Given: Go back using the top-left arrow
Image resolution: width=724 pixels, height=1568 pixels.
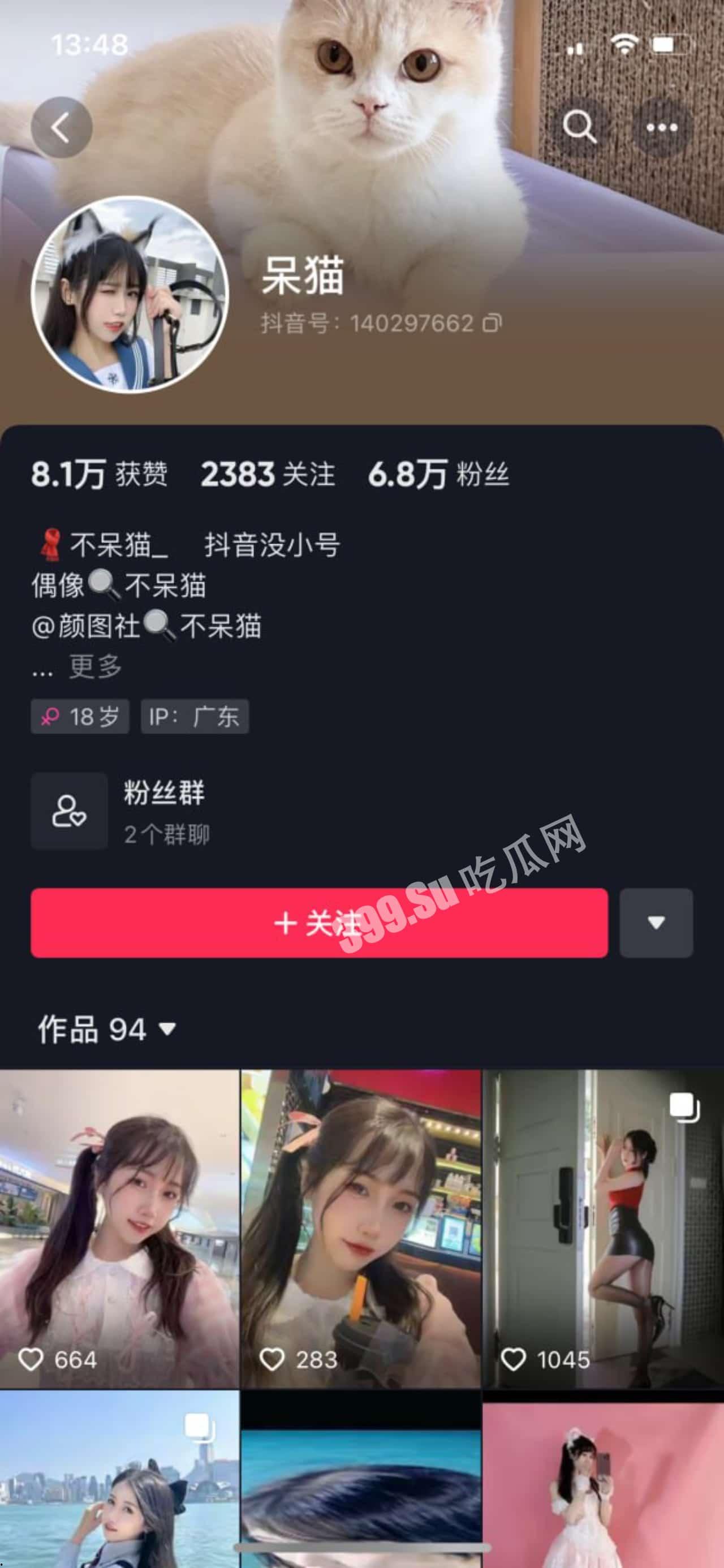Looking at the screenshot, I should 61,128.
